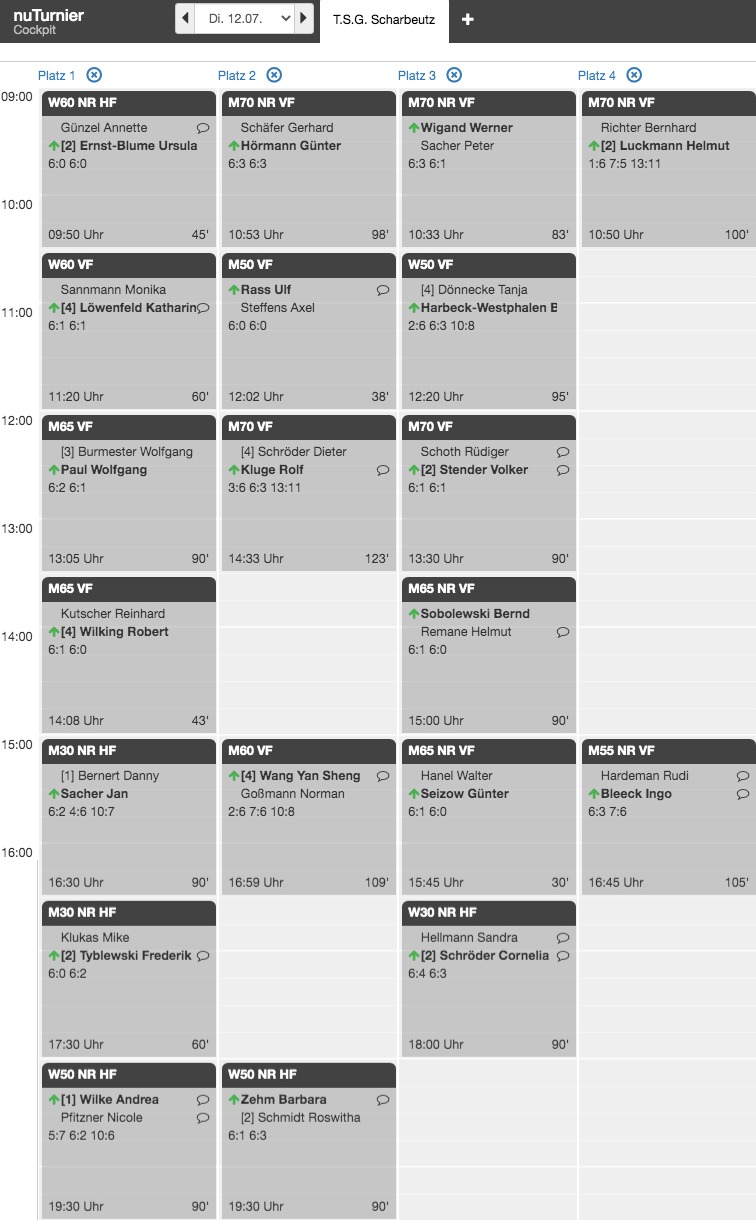Dismiss the Platz 4 column

(634, 75)
